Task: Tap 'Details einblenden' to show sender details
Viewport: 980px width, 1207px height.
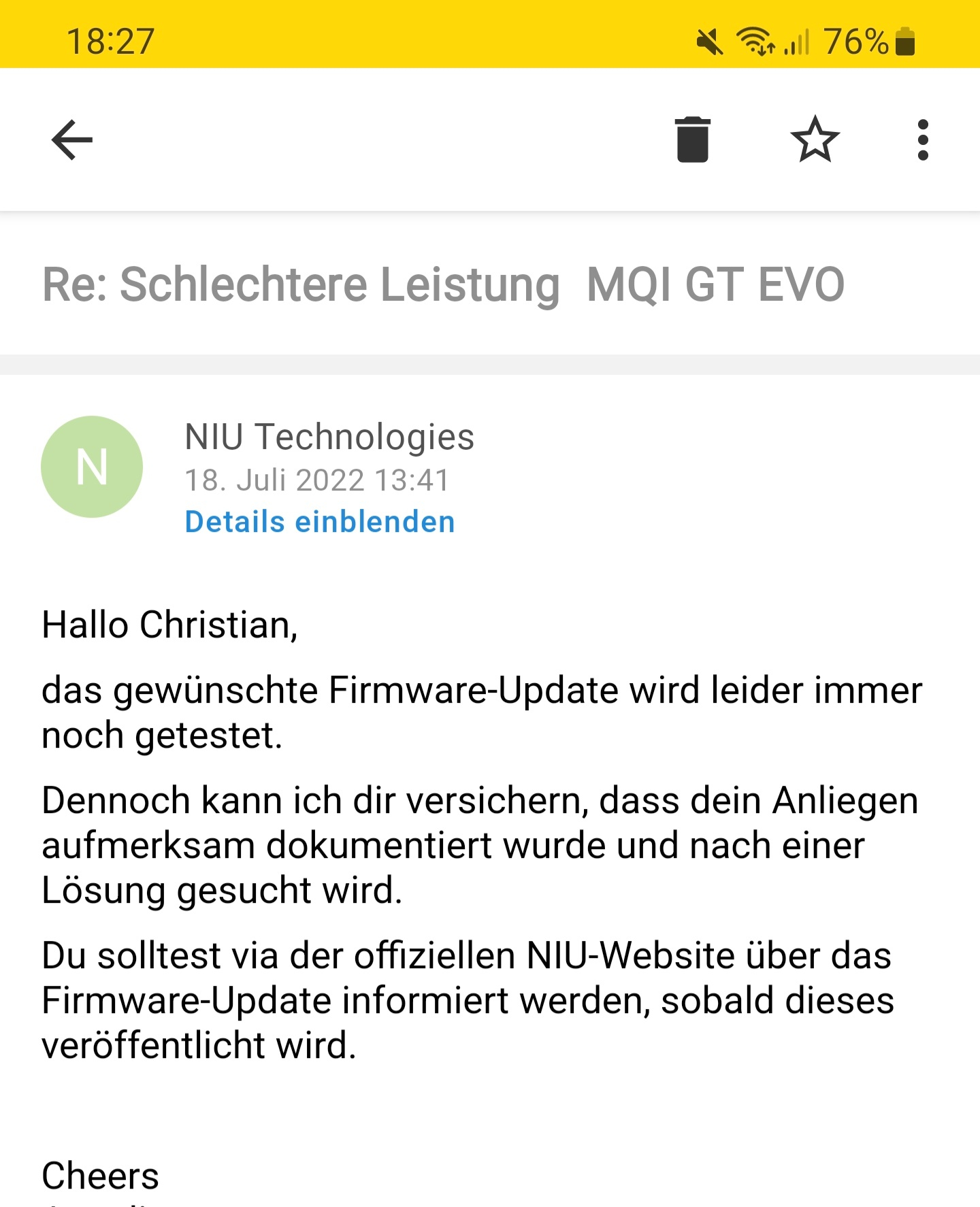Action: pyautogui.click(x=320, y=522)
